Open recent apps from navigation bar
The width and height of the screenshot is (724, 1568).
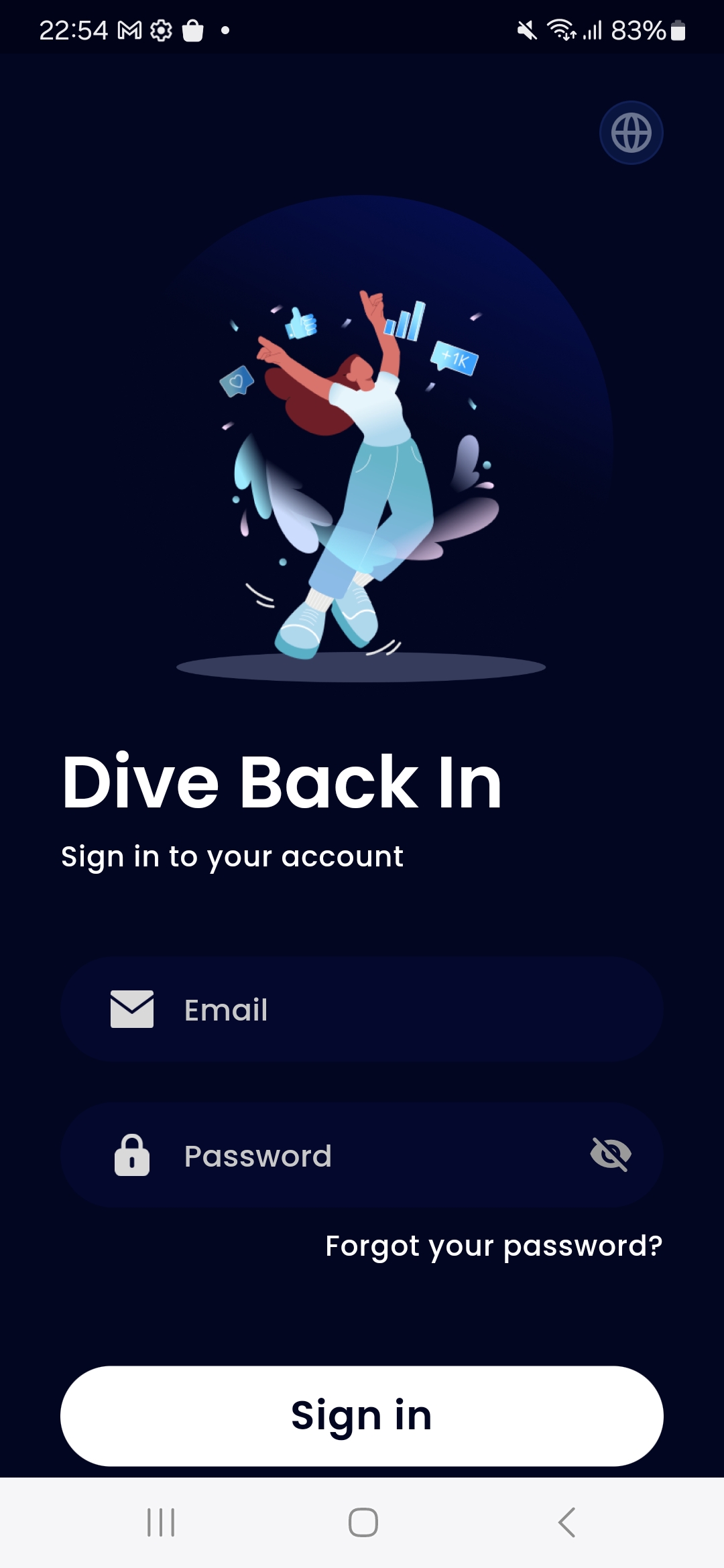(x=161, y=1522)
